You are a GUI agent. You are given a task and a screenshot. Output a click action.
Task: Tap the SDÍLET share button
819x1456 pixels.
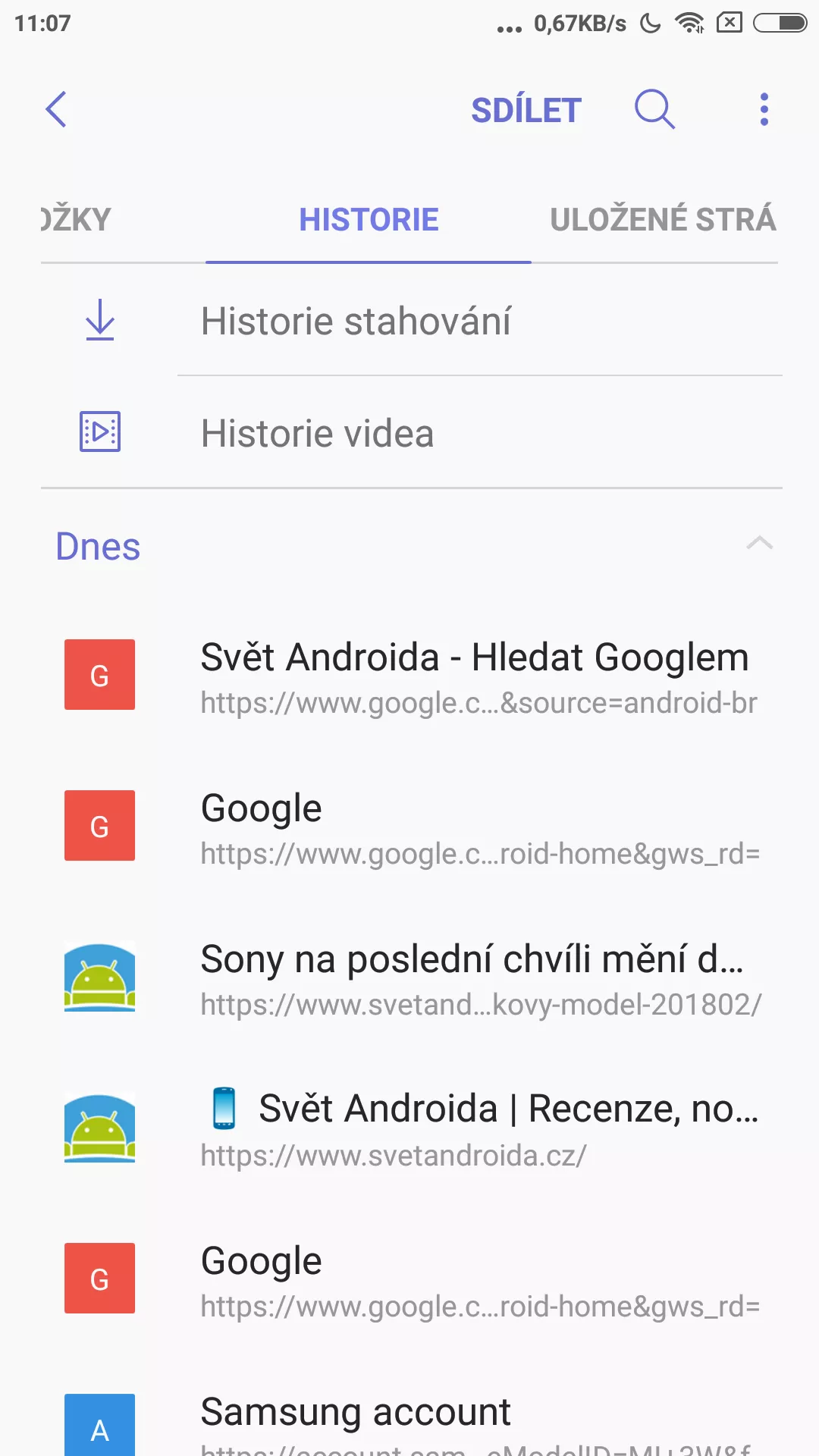tap(526, 111)
